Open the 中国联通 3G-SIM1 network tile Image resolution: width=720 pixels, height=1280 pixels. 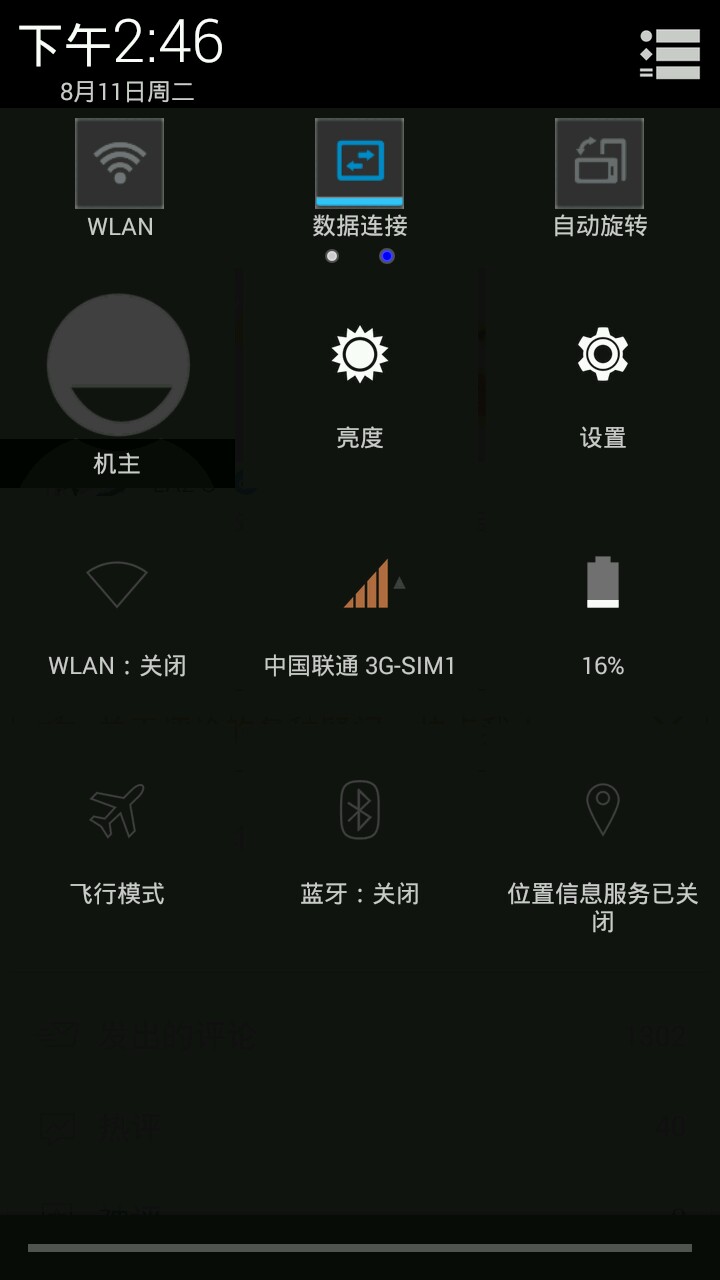360,610
